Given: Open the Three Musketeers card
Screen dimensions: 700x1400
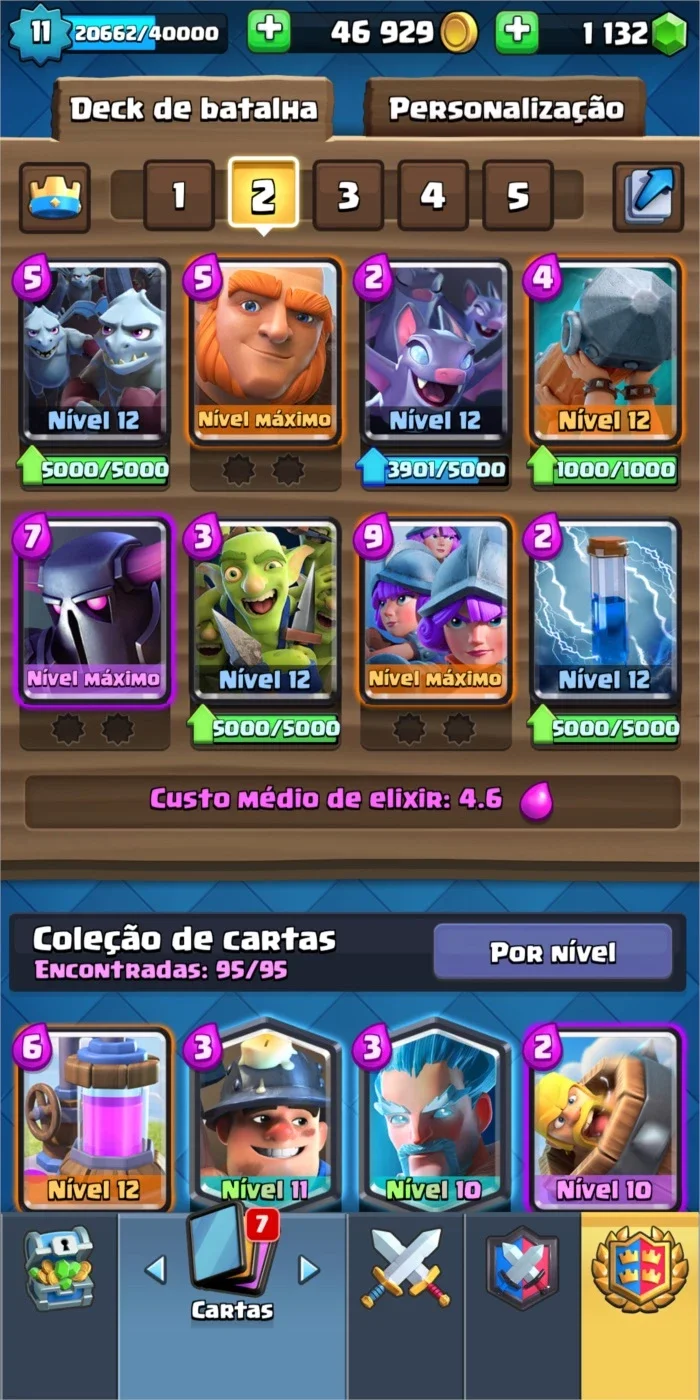Looking at the screenshot, I should click(x=434, y=610).
